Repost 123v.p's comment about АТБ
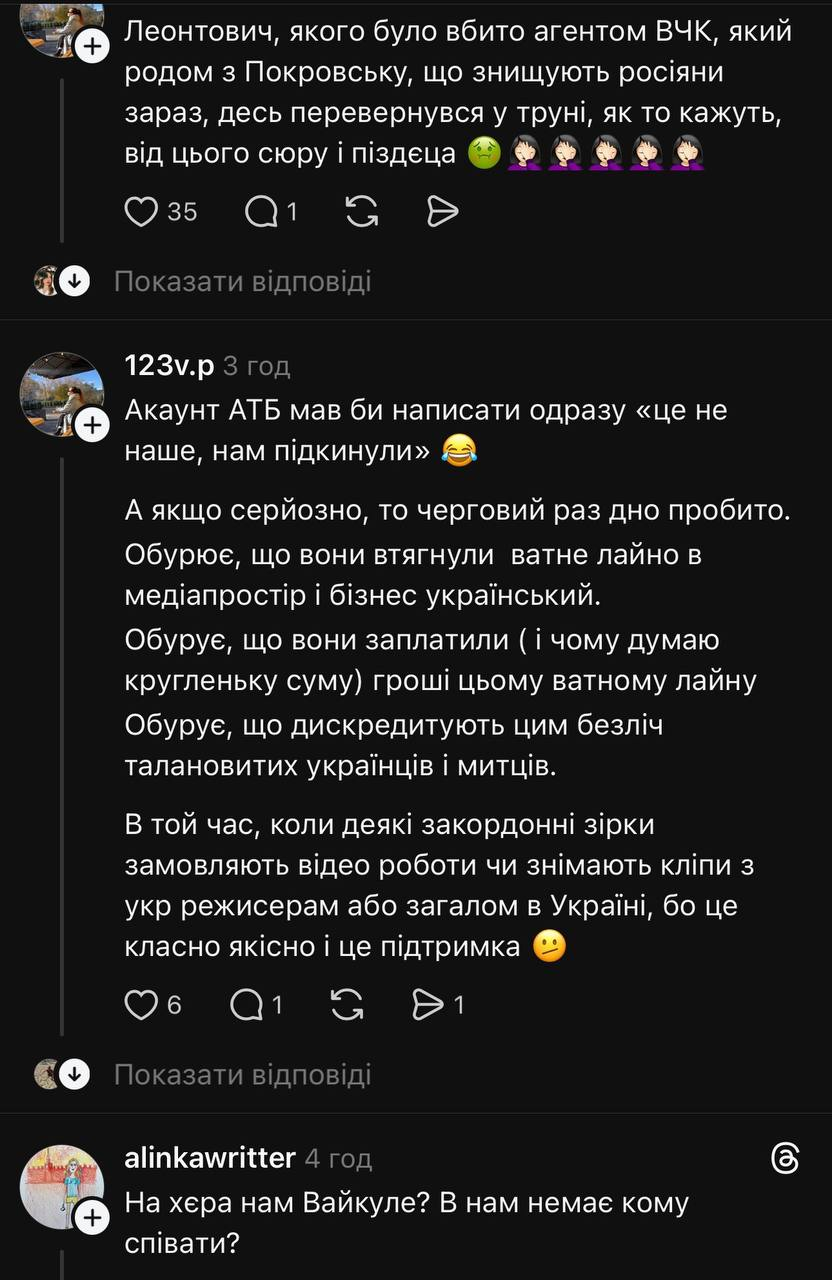 347,1004
